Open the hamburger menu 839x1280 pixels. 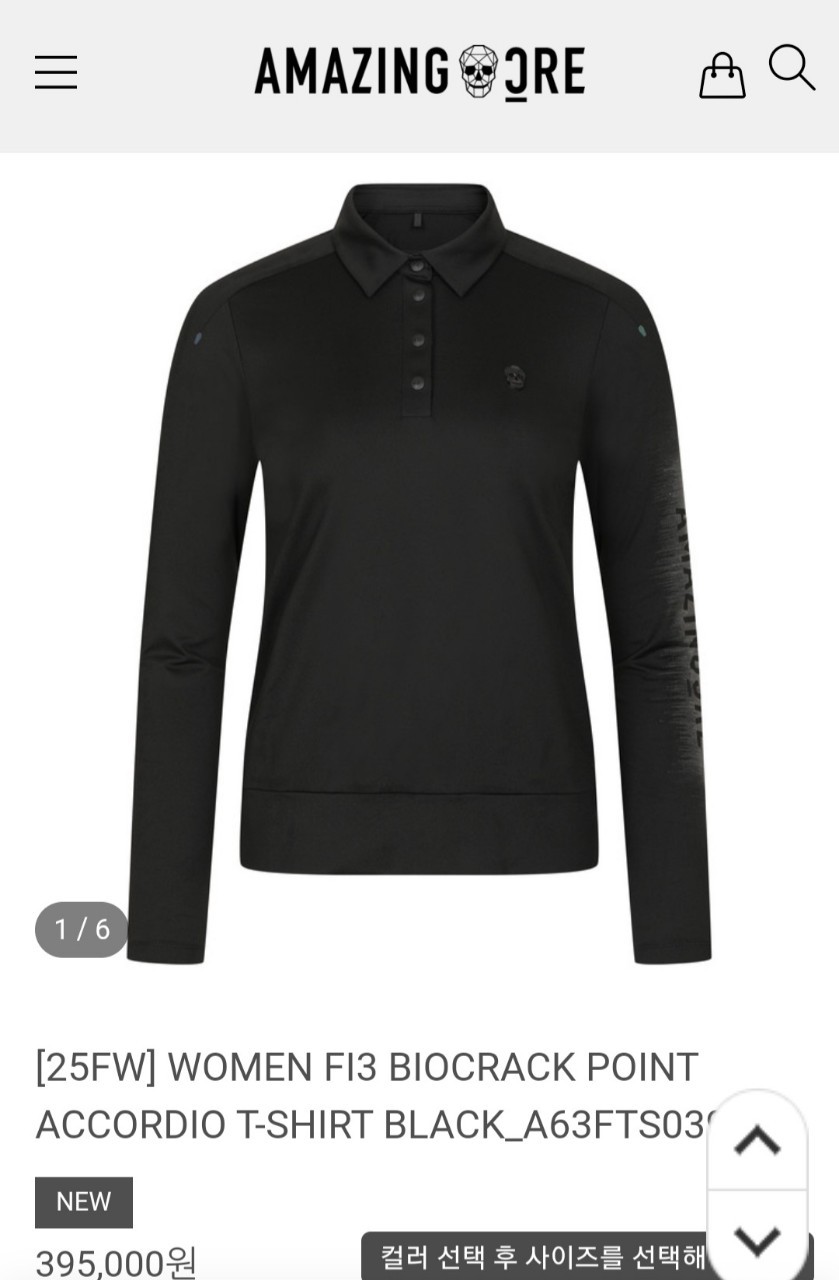[56, 72]
